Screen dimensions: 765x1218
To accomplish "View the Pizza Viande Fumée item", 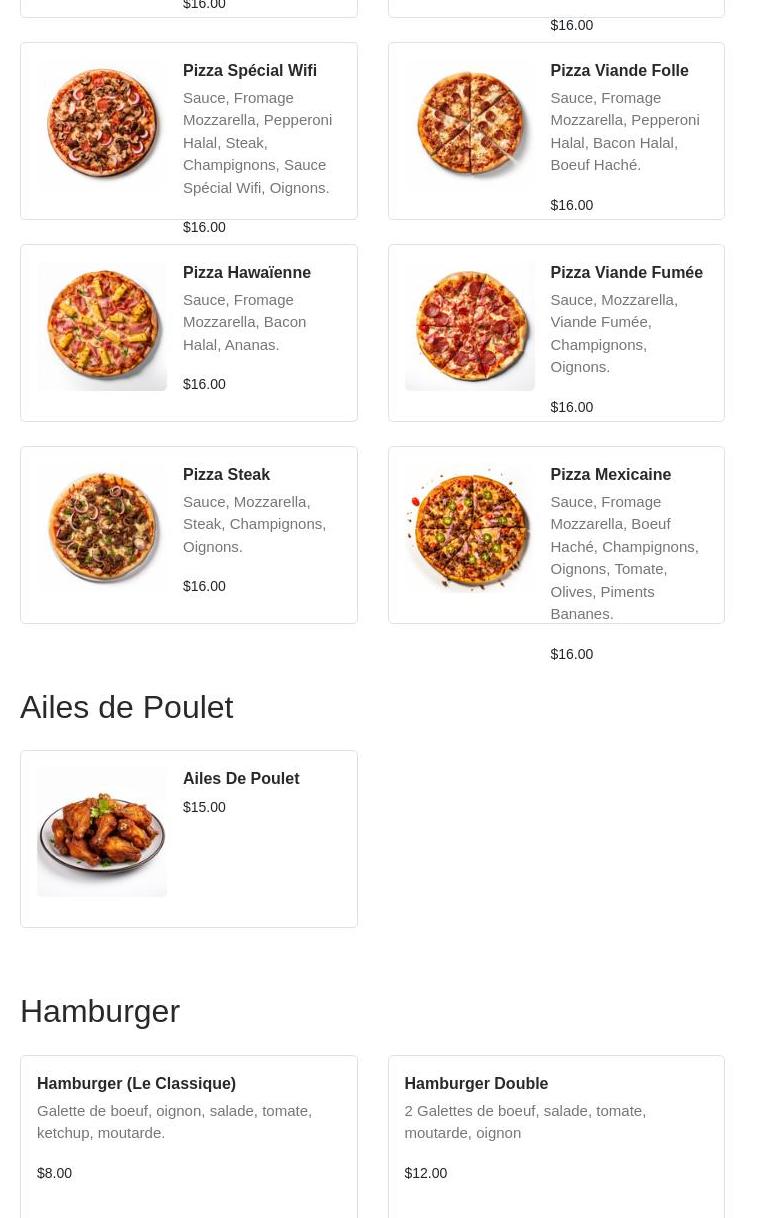I will tap(556, 333).
